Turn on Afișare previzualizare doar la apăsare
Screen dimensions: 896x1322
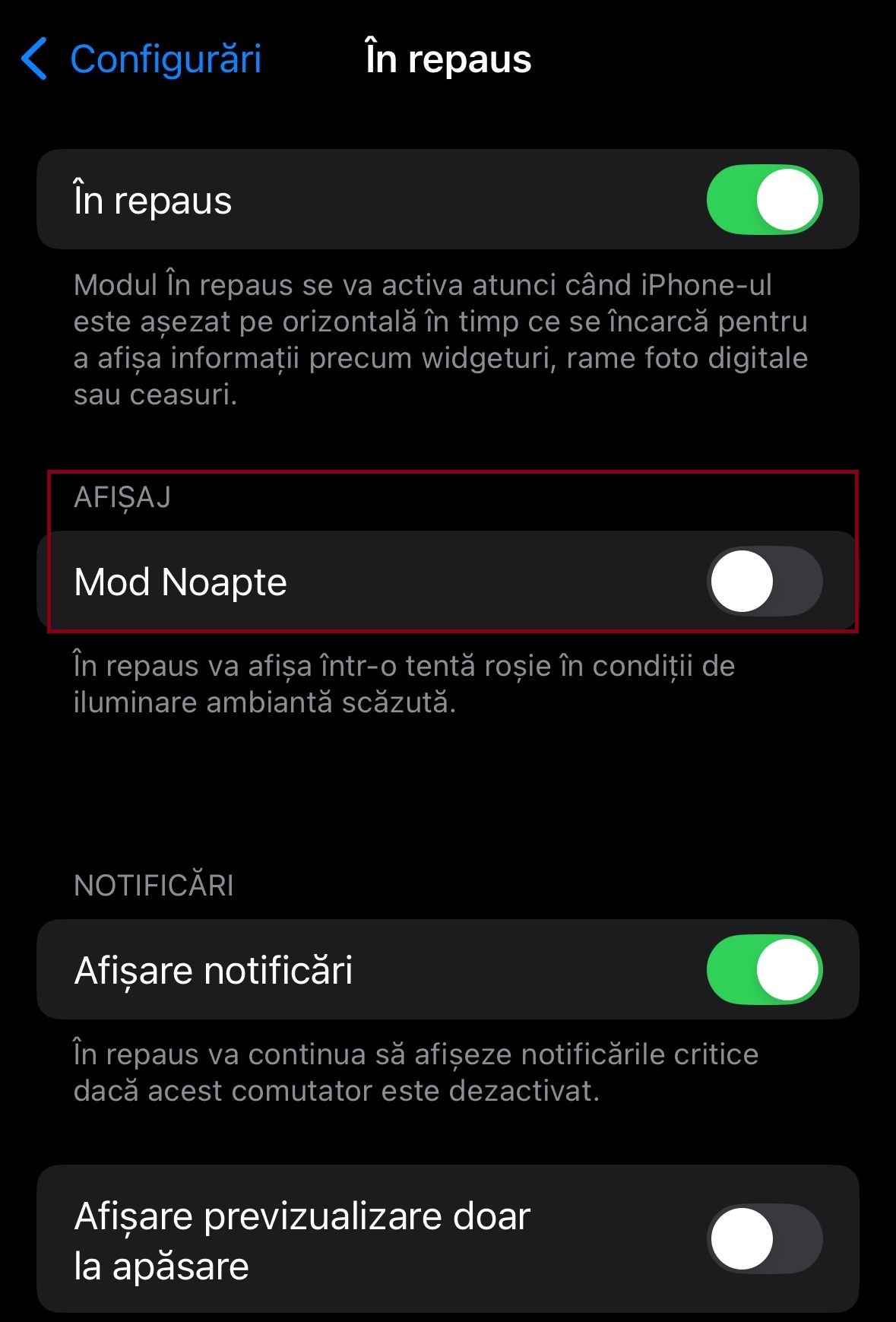[764, 1238]
